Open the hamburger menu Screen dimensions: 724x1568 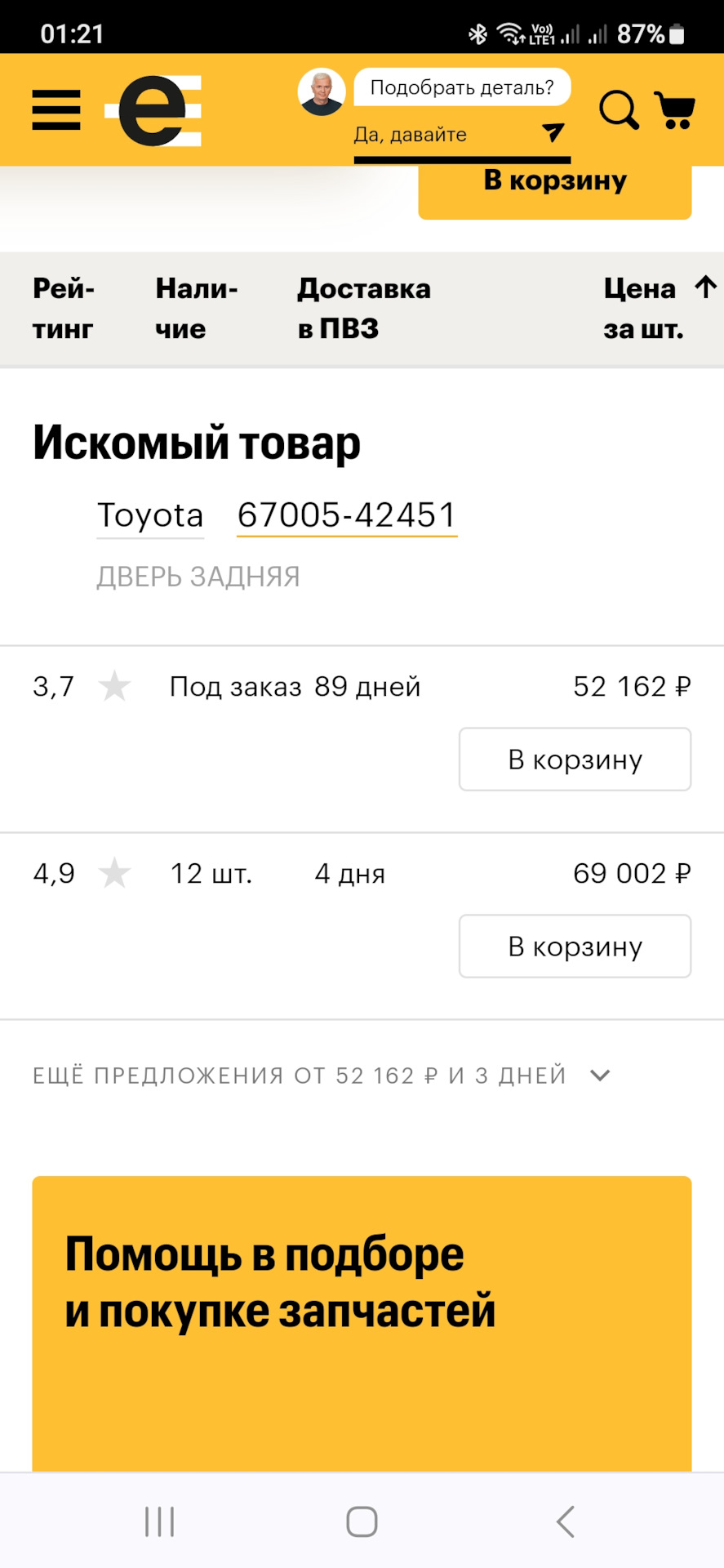click(x=56, y=110)
